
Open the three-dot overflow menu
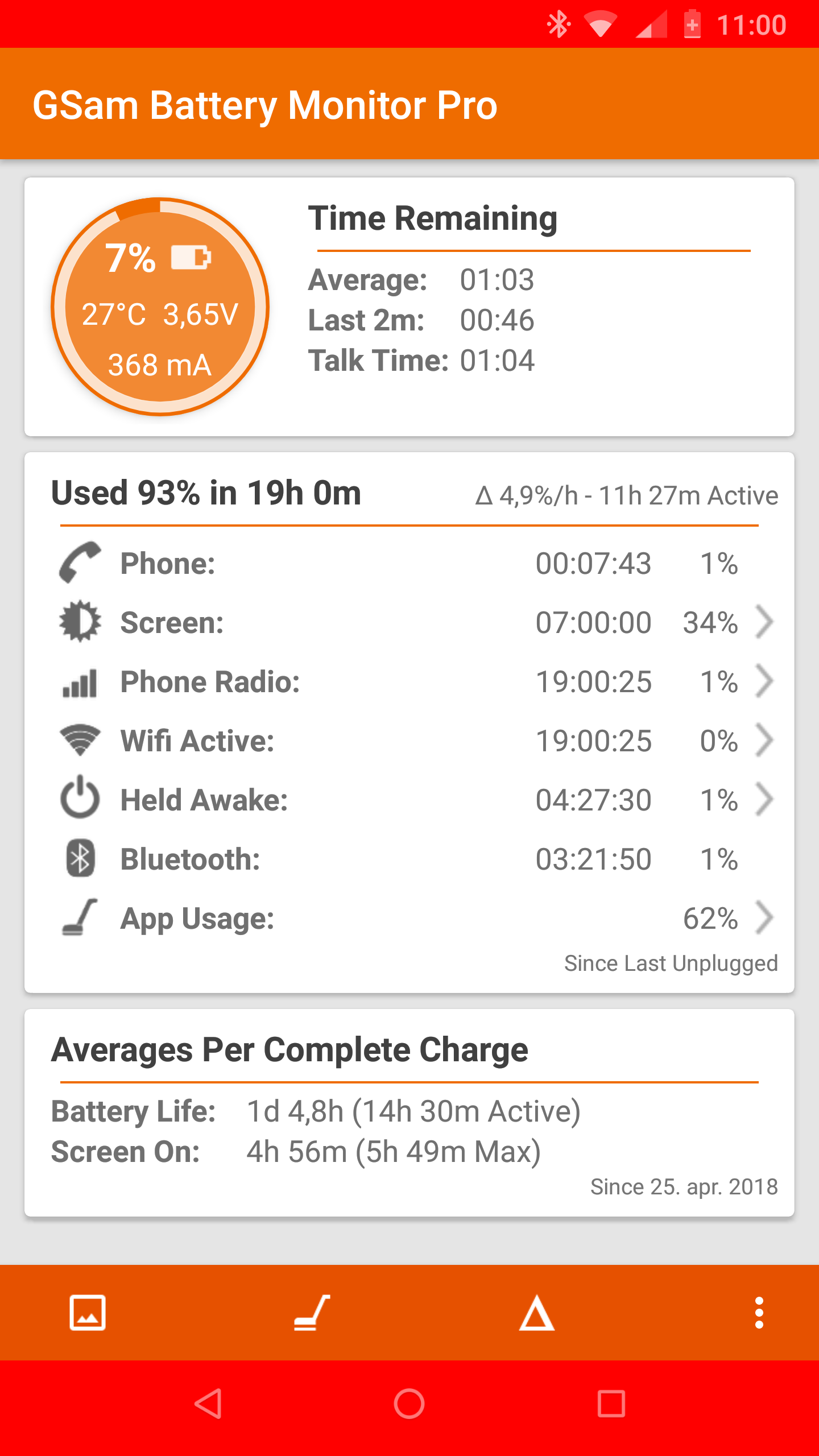[759, 1313]
